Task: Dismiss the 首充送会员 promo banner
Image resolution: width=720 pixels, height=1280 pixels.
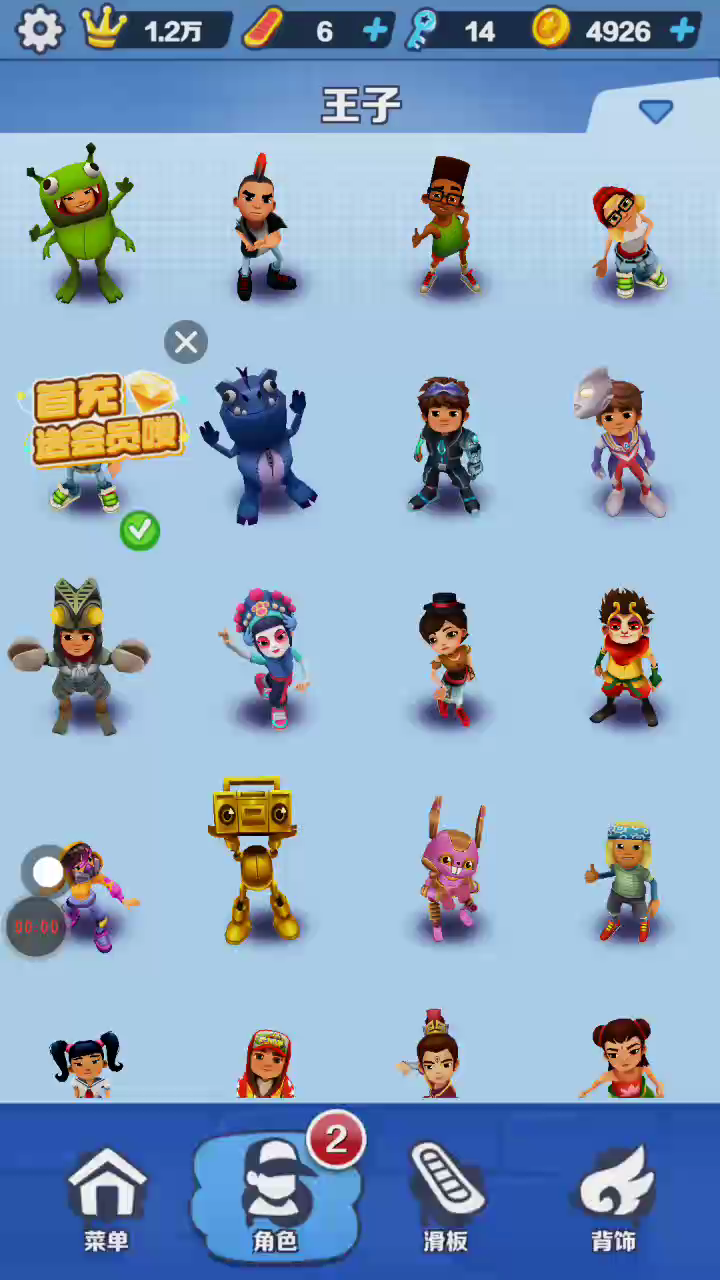Action: coord(186,342)
